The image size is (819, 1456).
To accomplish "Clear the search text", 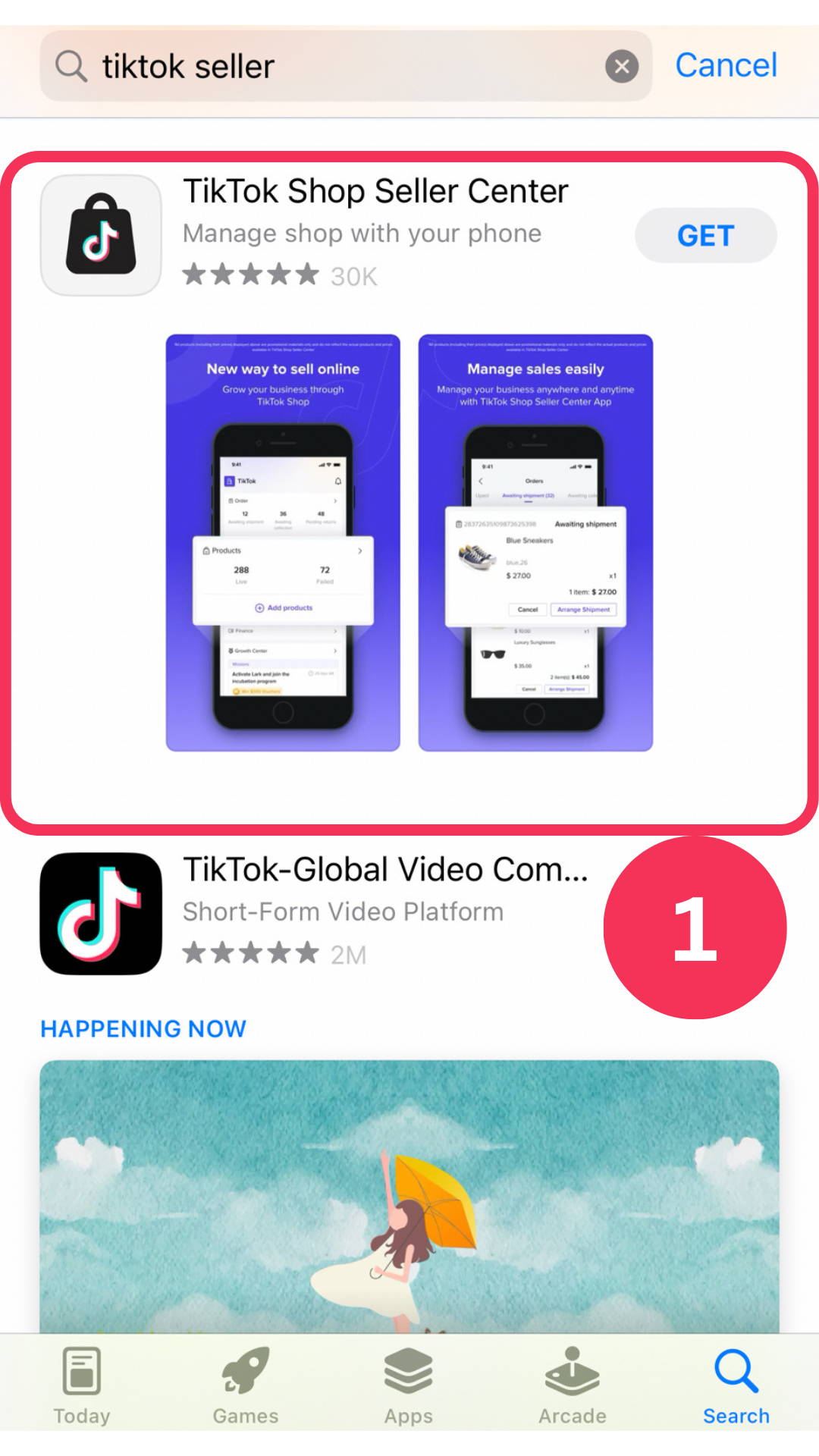I will point(622,67).
